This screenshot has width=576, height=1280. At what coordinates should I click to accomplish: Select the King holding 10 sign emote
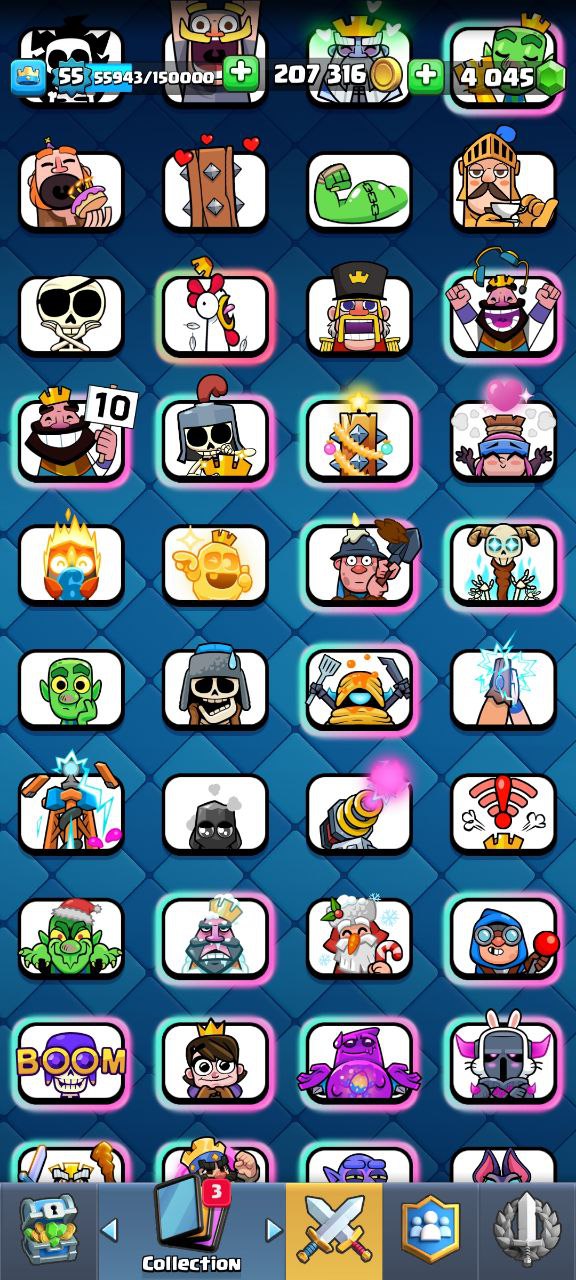click(x=71, y=439)
